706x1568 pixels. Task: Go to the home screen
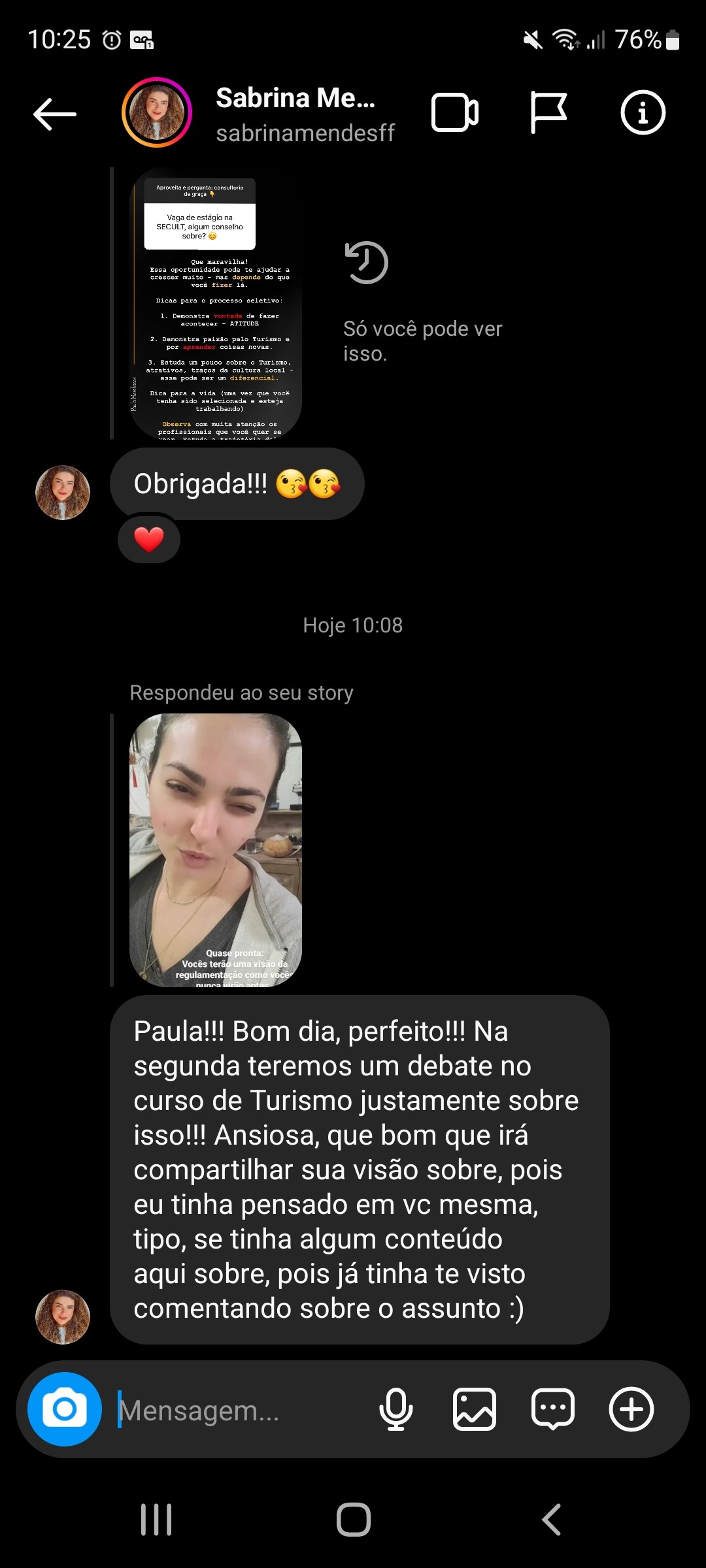(x=353, y=1520)
